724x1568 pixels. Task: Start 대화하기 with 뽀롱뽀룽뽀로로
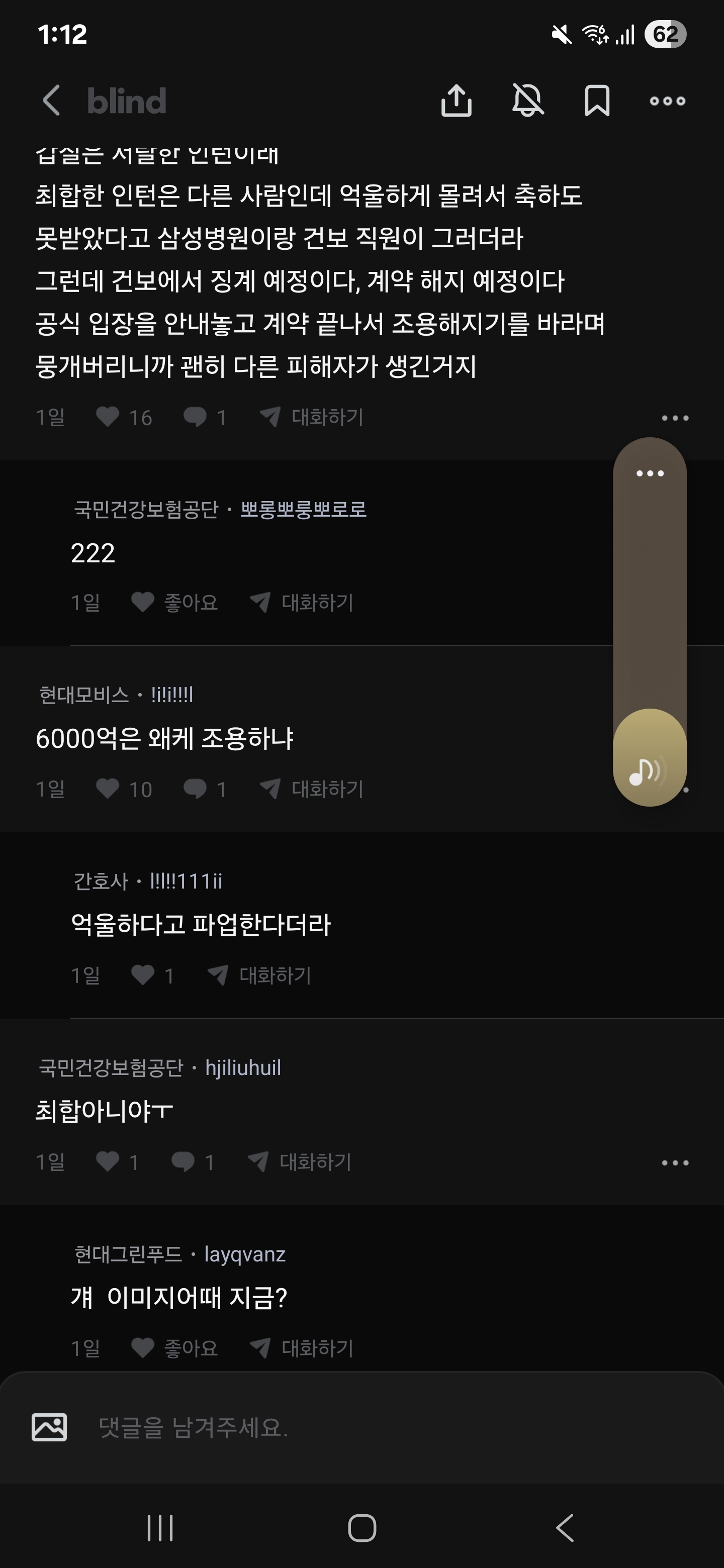click(302, 603)
